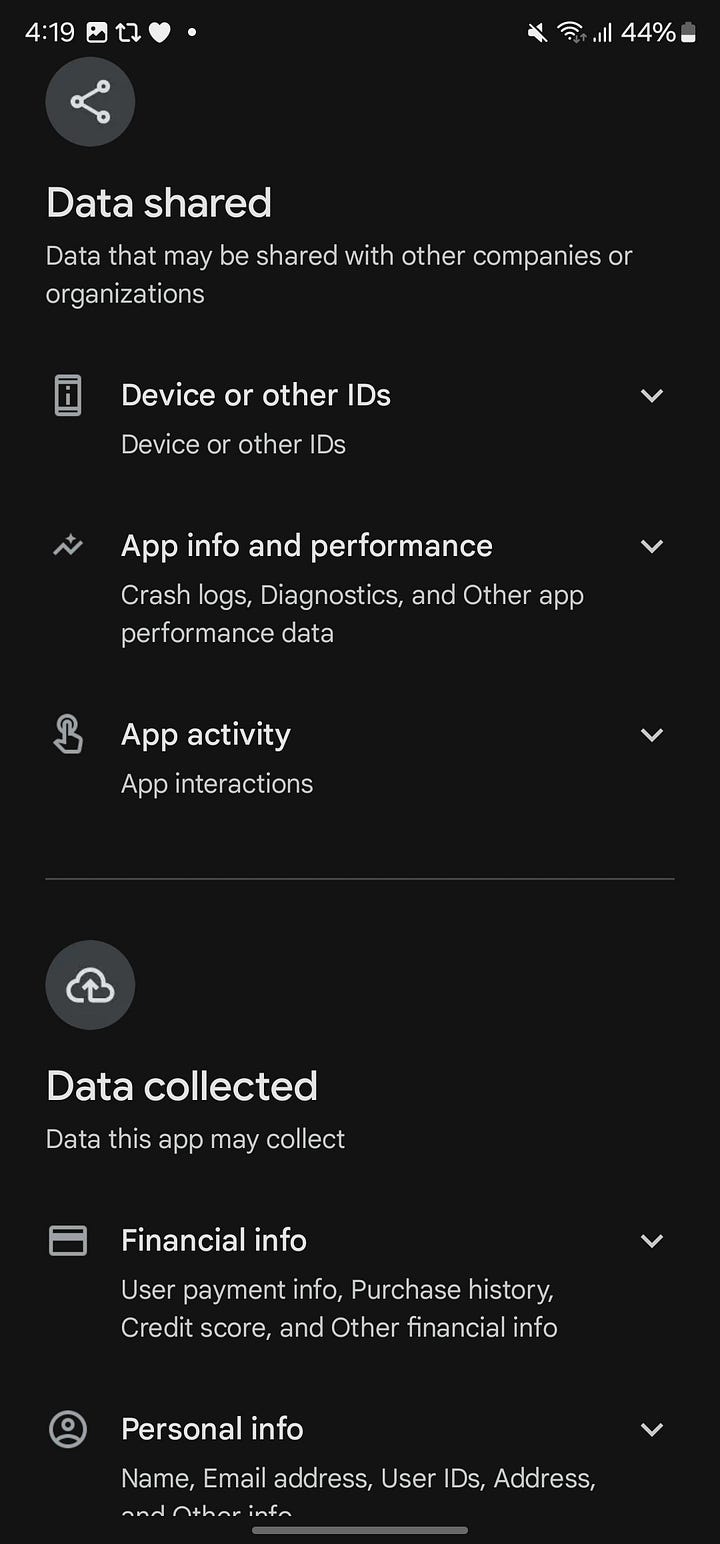Expand the App activity section
Viewport: 720px width, 1544px height.
(x=652, y=735)
